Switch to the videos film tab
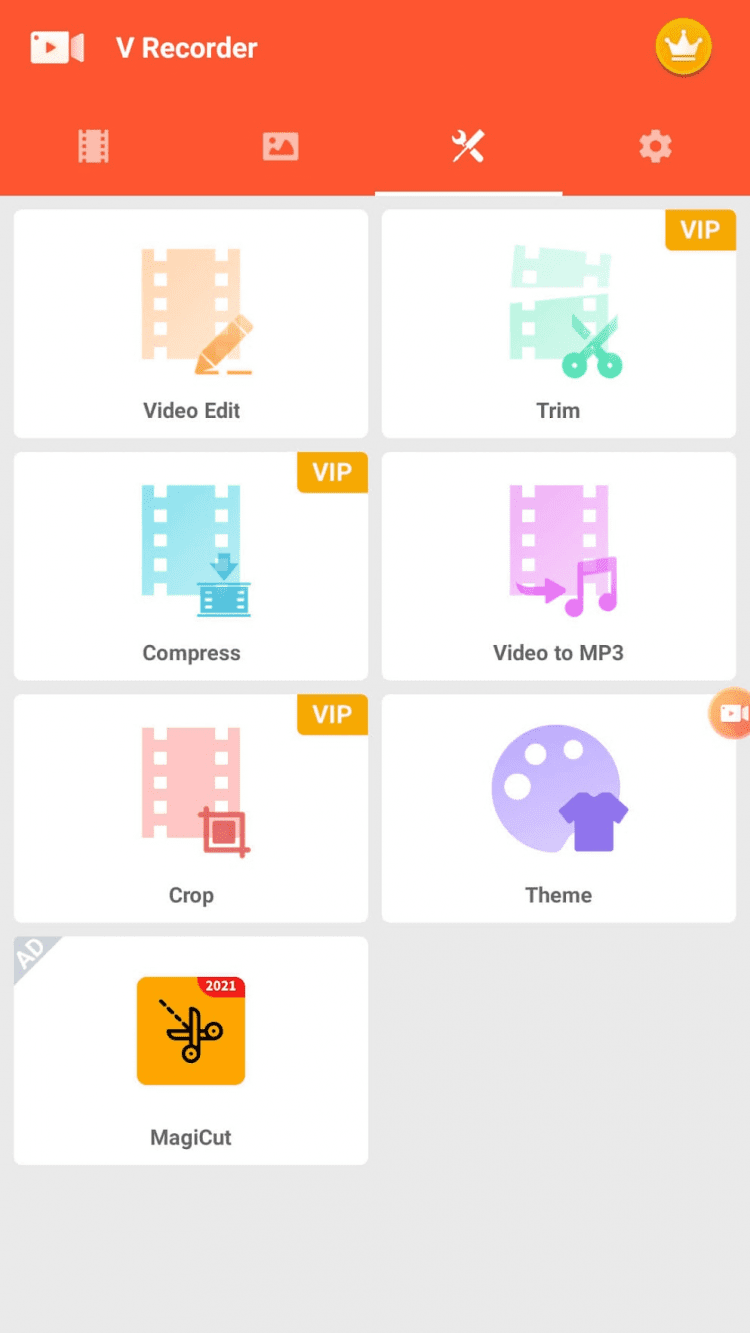This screenshot has width=750, height=1333. (94, 147)
